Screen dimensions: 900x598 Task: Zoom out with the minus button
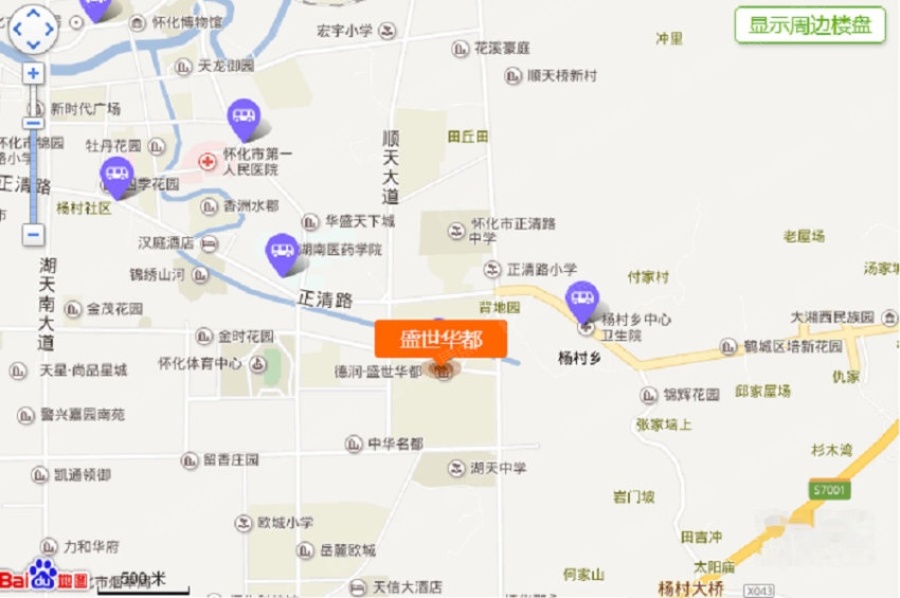click(x=34, y=235)
